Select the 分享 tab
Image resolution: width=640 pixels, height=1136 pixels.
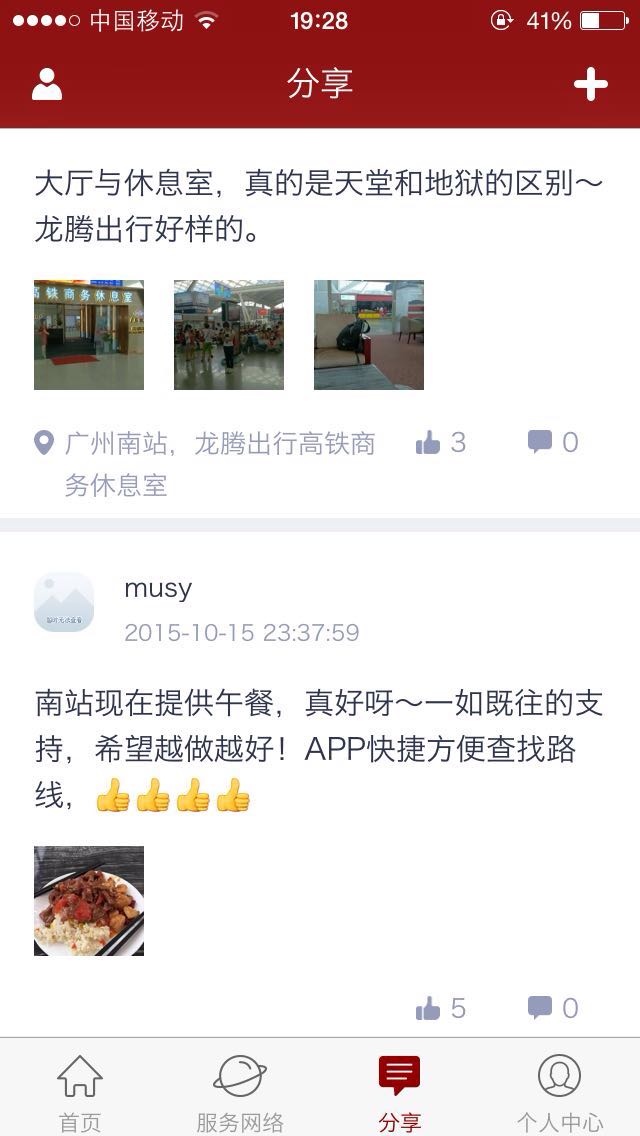[399, 1092]
